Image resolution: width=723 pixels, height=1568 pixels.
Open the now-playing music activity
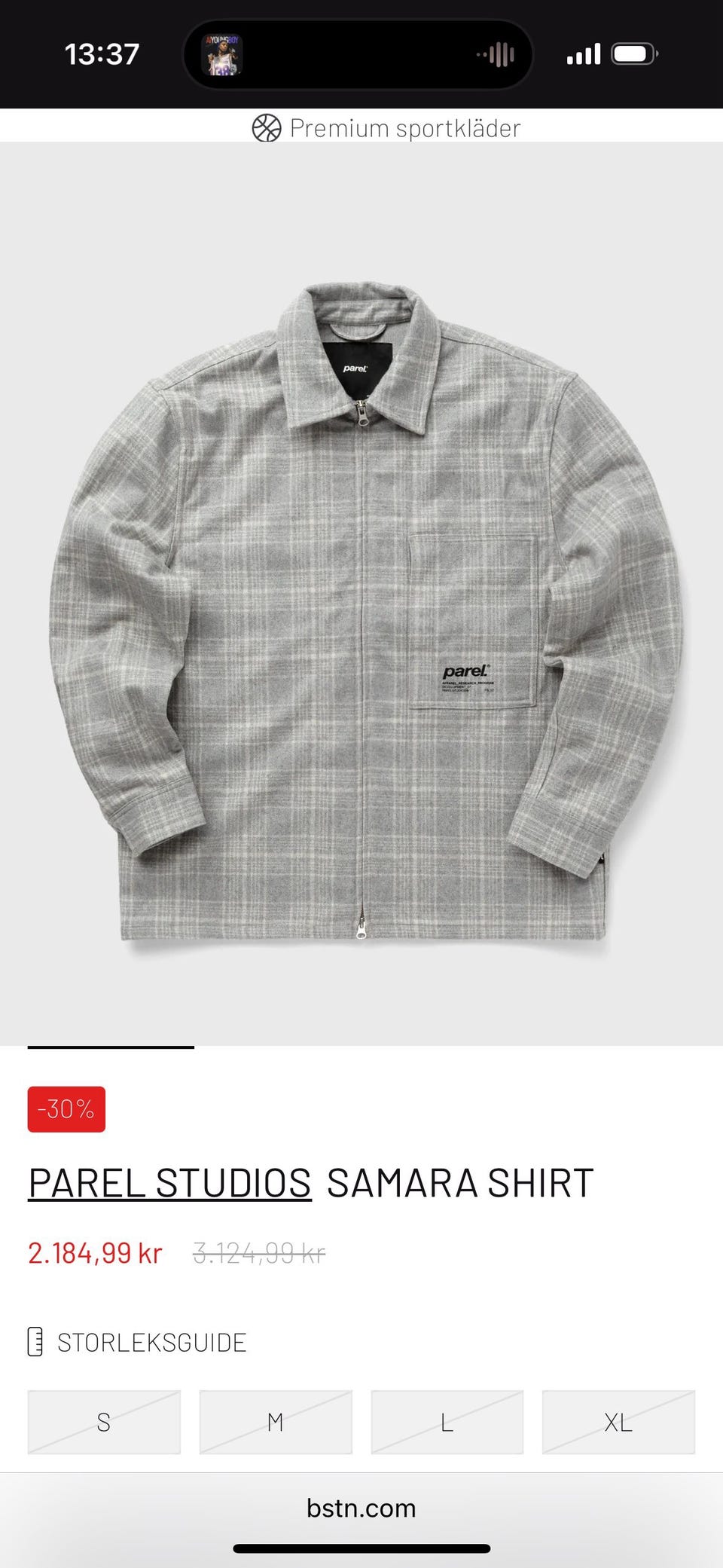[x=358, y=54]
